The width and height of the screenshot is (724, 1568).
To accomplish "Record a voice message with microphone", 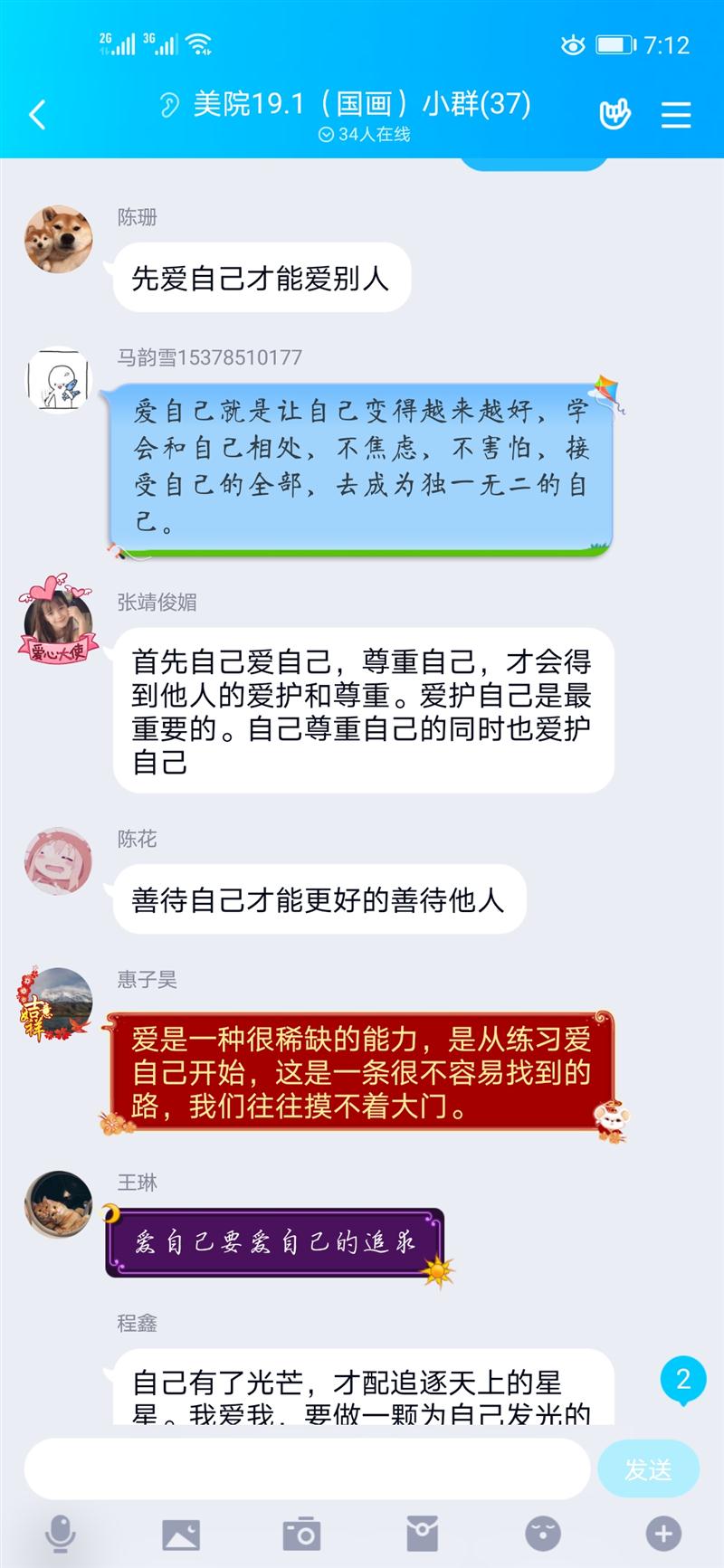I will pos(61,1535).
